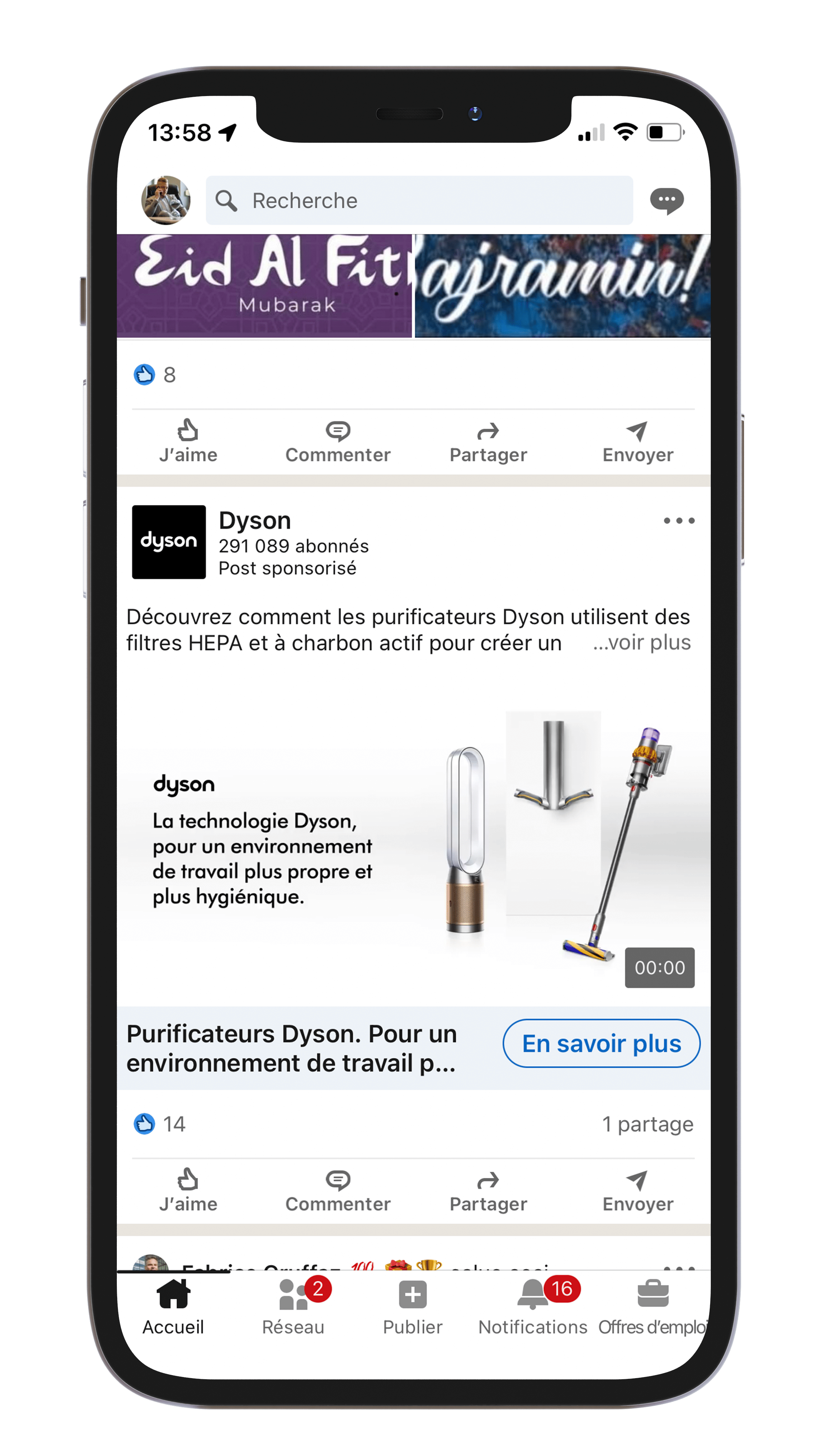The width and height of the screenshot is (832, 1456).
Task: View the 14 reactions on Dyson post
Action: (160, 1124)
